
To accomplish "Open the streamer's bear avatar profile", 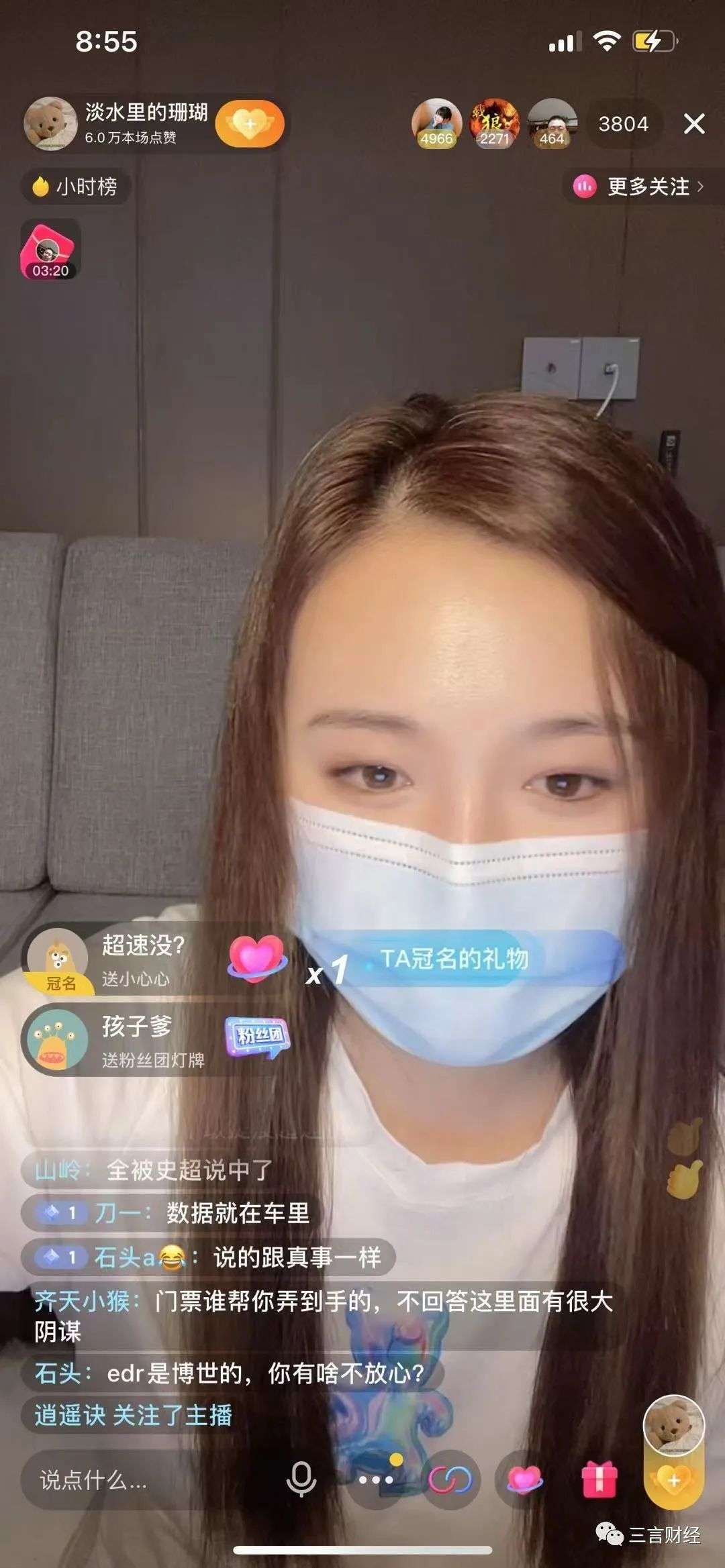I will [50, 123].
